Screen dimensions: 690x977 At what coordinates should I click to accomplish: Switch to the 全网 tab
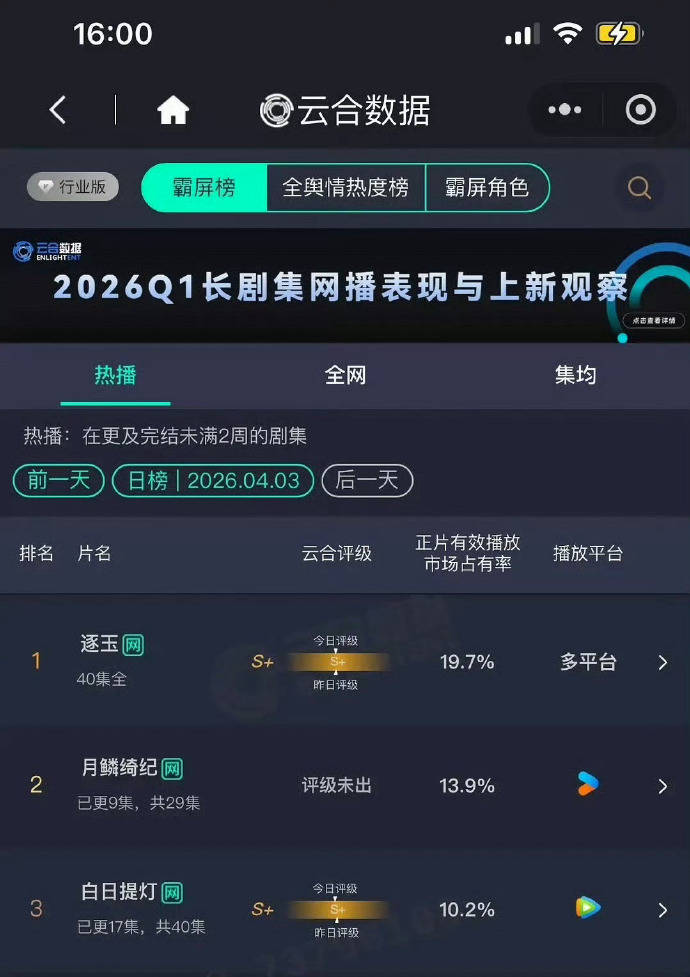[345, 375]
